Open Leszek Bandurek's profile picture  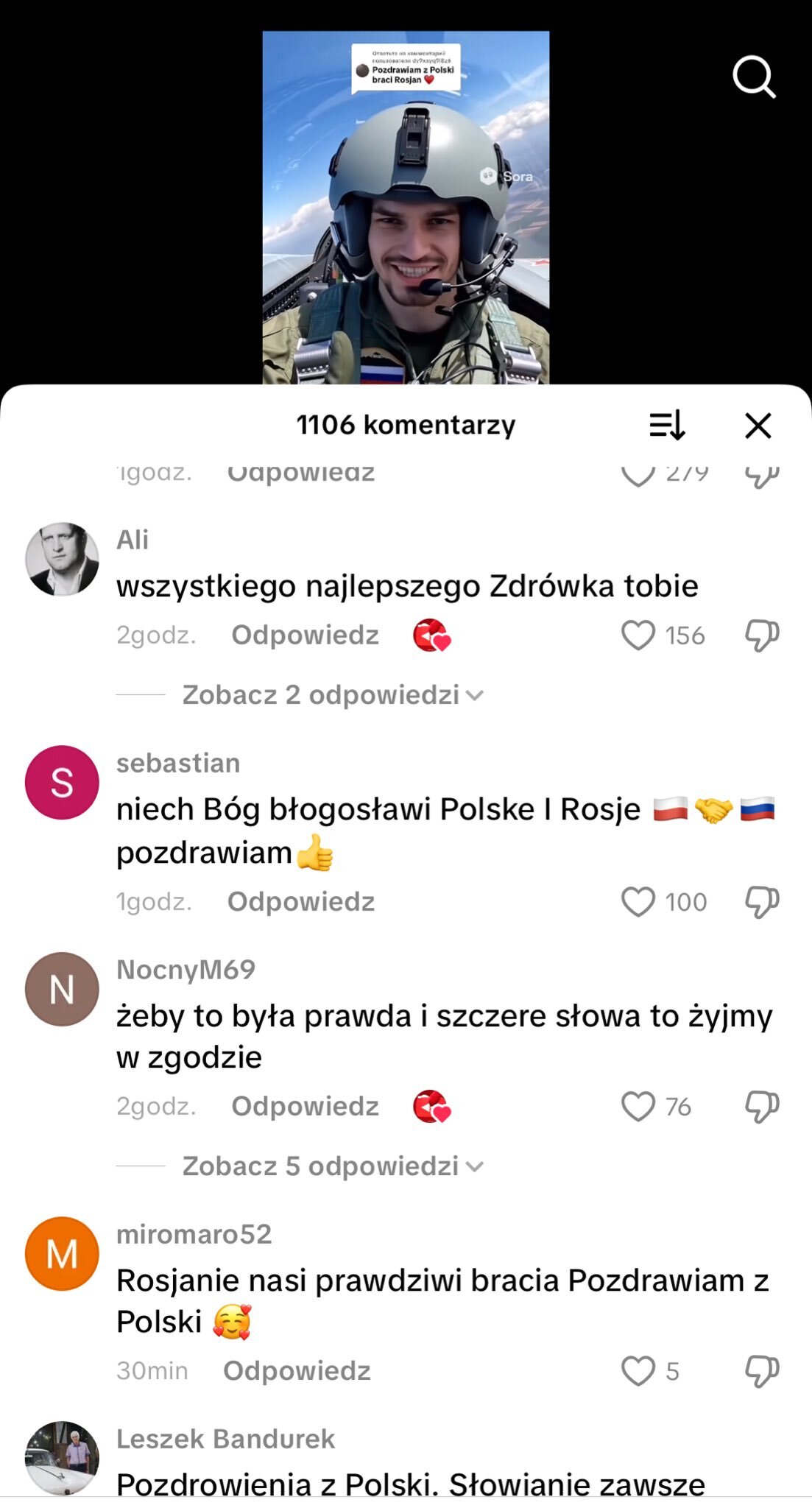tap(62, 1458)
